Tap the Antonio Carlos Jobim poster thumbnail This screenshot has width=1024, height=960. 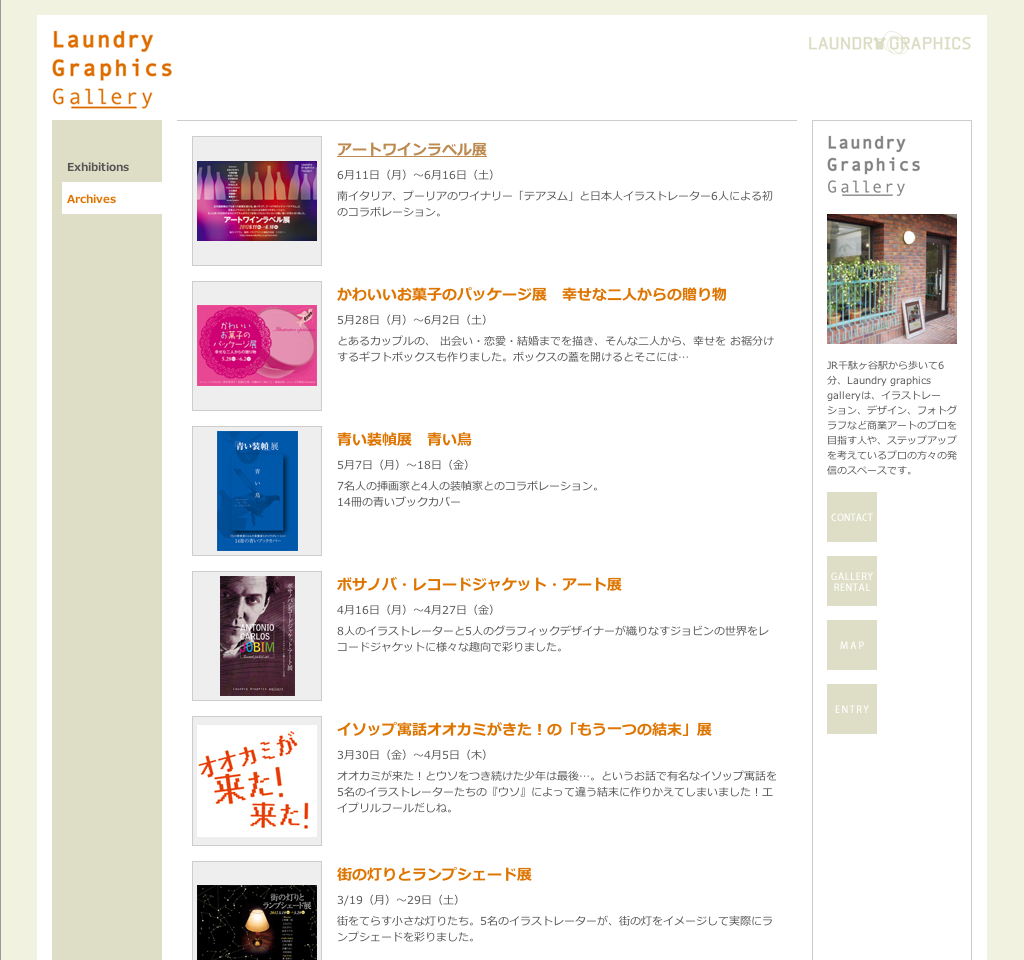click(257, 636)
